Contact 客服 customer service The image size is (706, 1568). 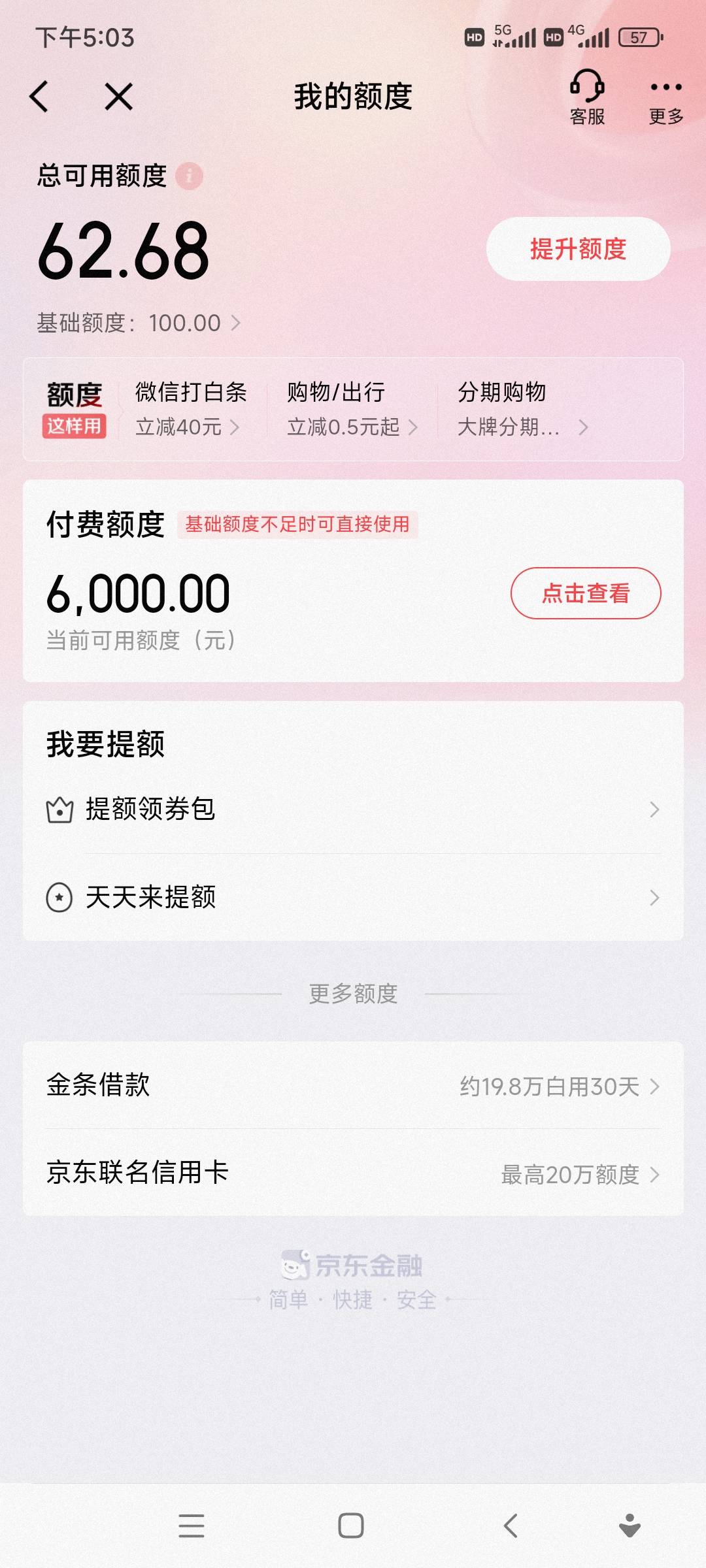click(587, 98)
